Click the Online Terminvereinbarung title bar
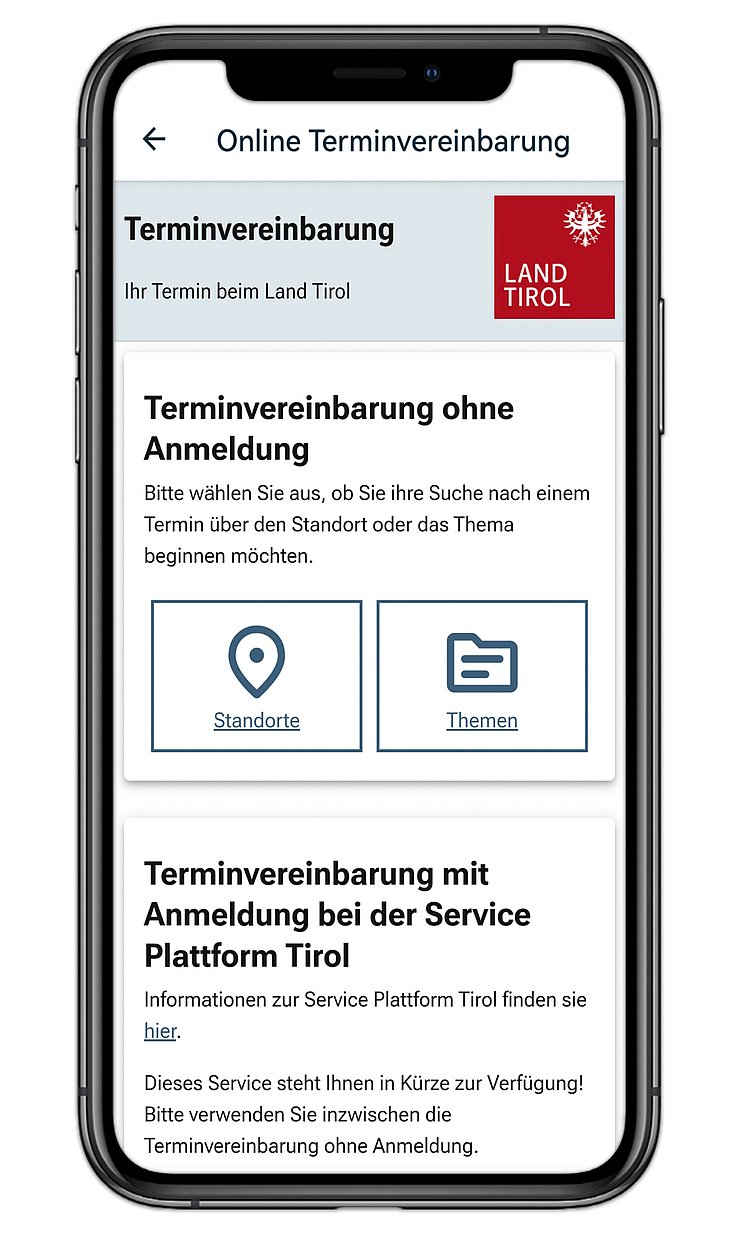This screenshot has width=740, height=1234. [393, 140]
